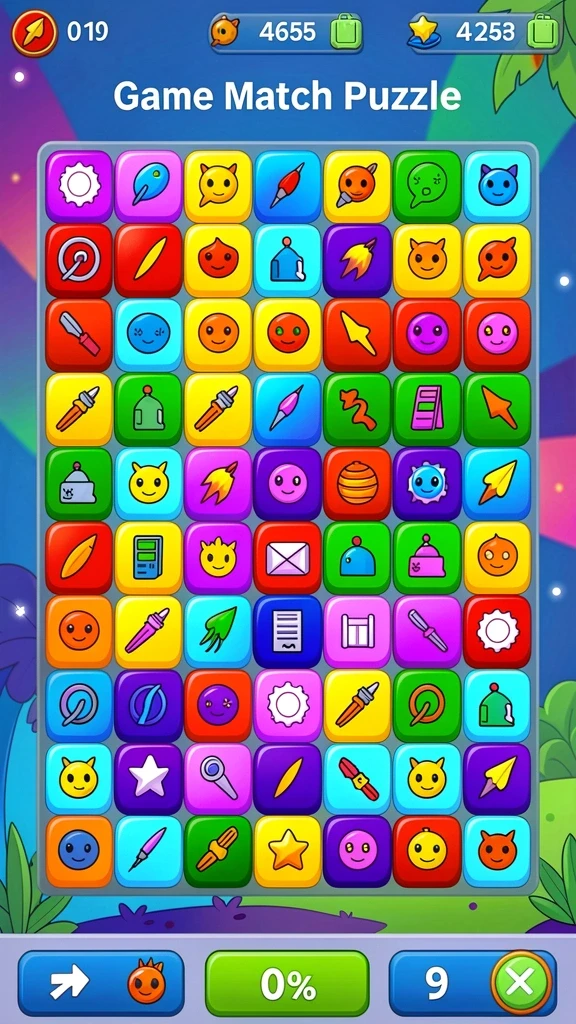Viewport: 576px width, 1024px height.
Task: Tap the pink tile with the magnifier
Action: pyautogui.click(x=217, y=778)
